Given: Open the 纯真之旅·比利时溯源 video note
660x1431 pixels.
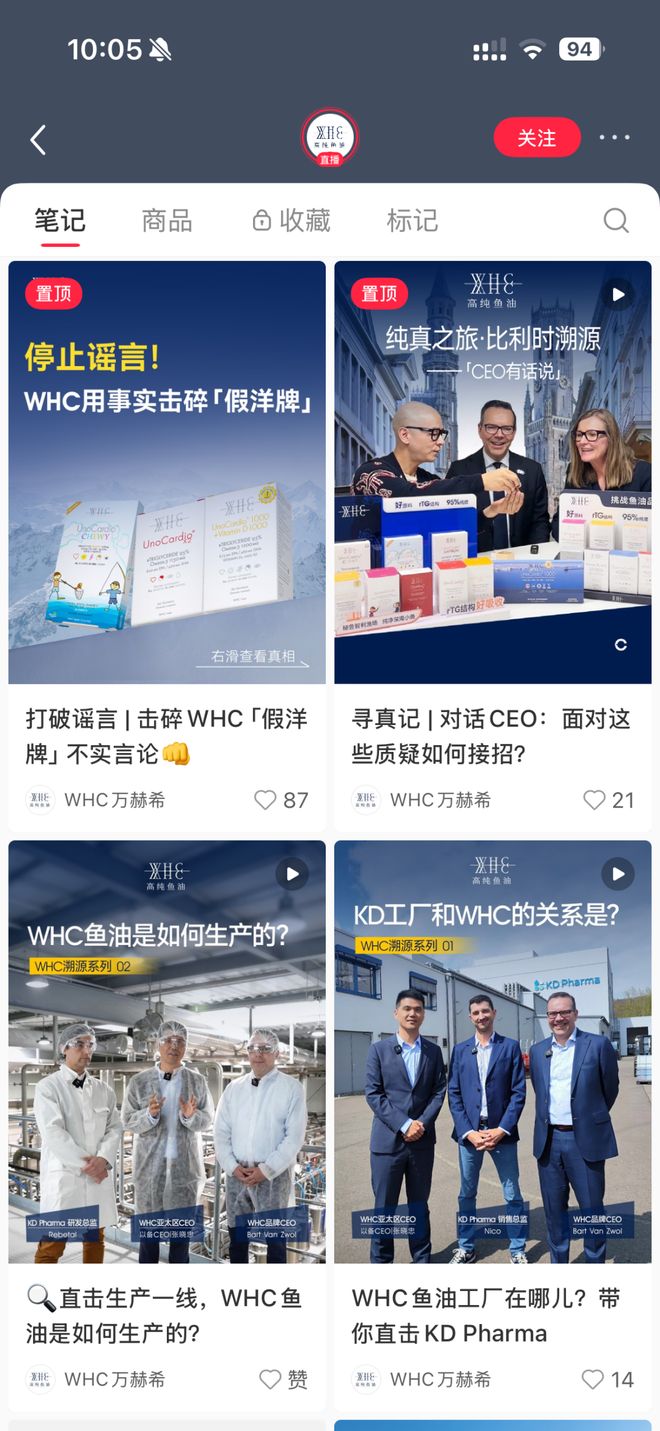Looking at the screenshot, I should tap(493, 472).
